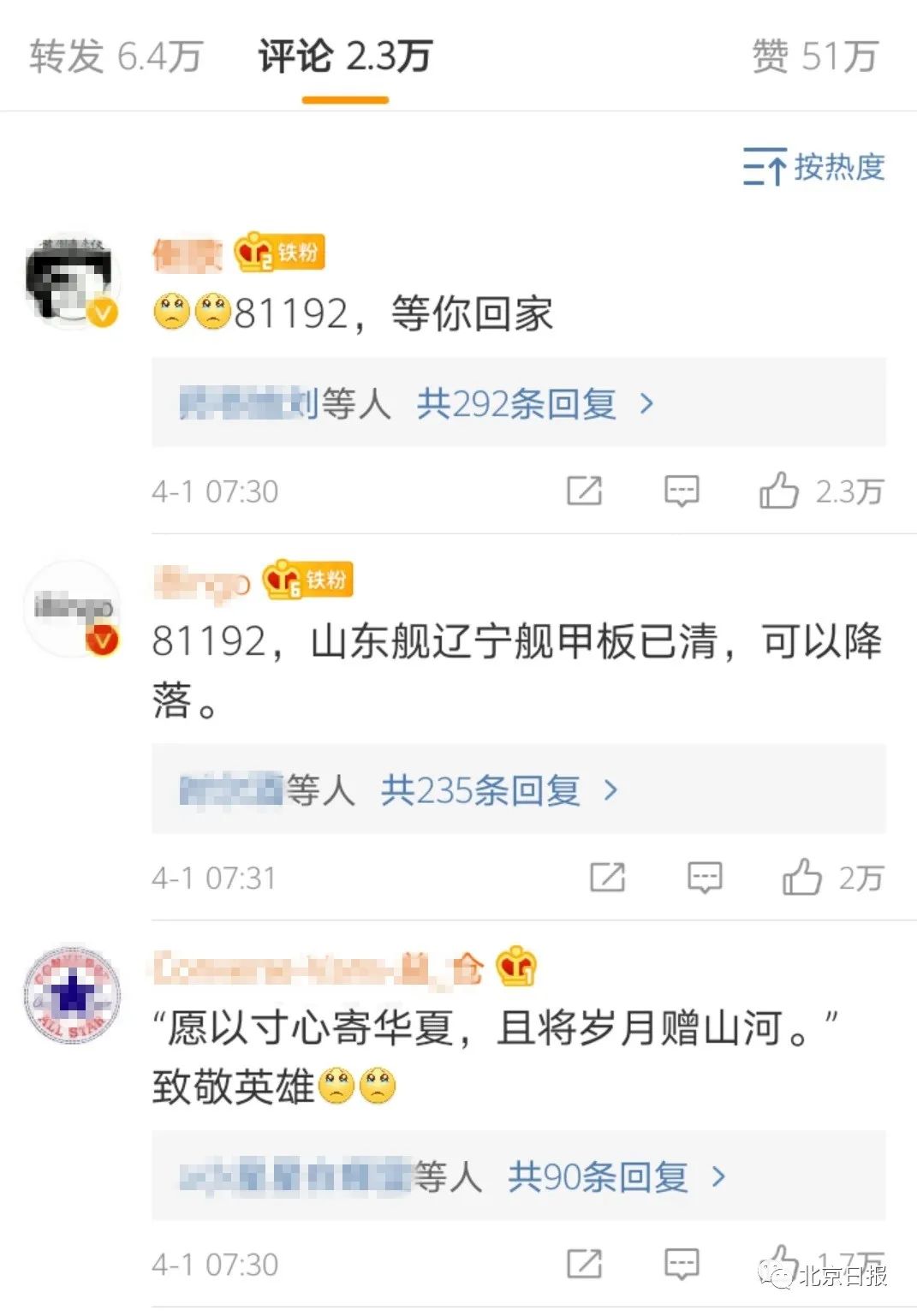Select the 评论 tab
This screenshot has height=1316, width=917.
tap(345, 57)
